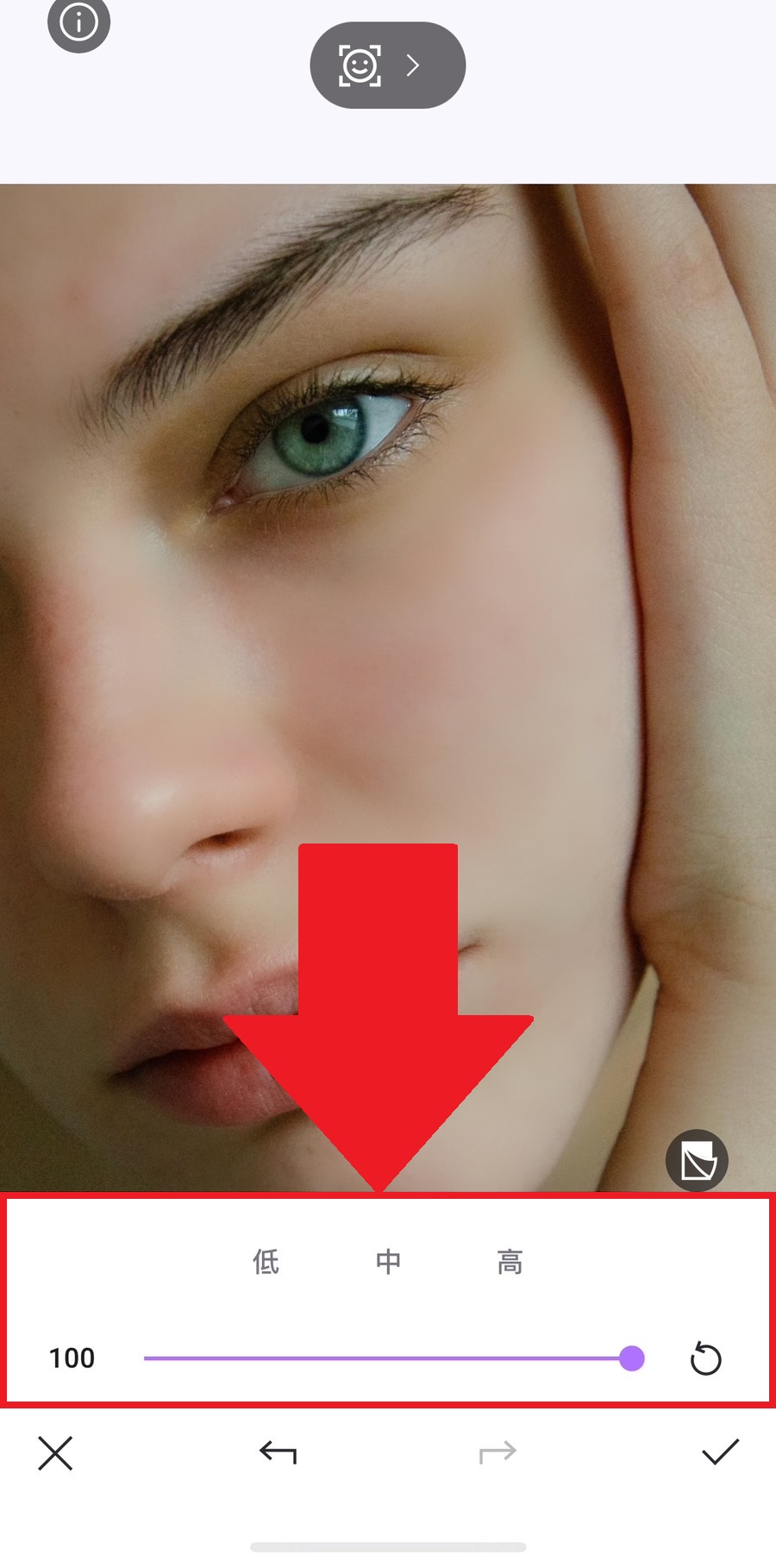Select the 高 (high) level
776x1568 pixels.
tap(510, 1262)
